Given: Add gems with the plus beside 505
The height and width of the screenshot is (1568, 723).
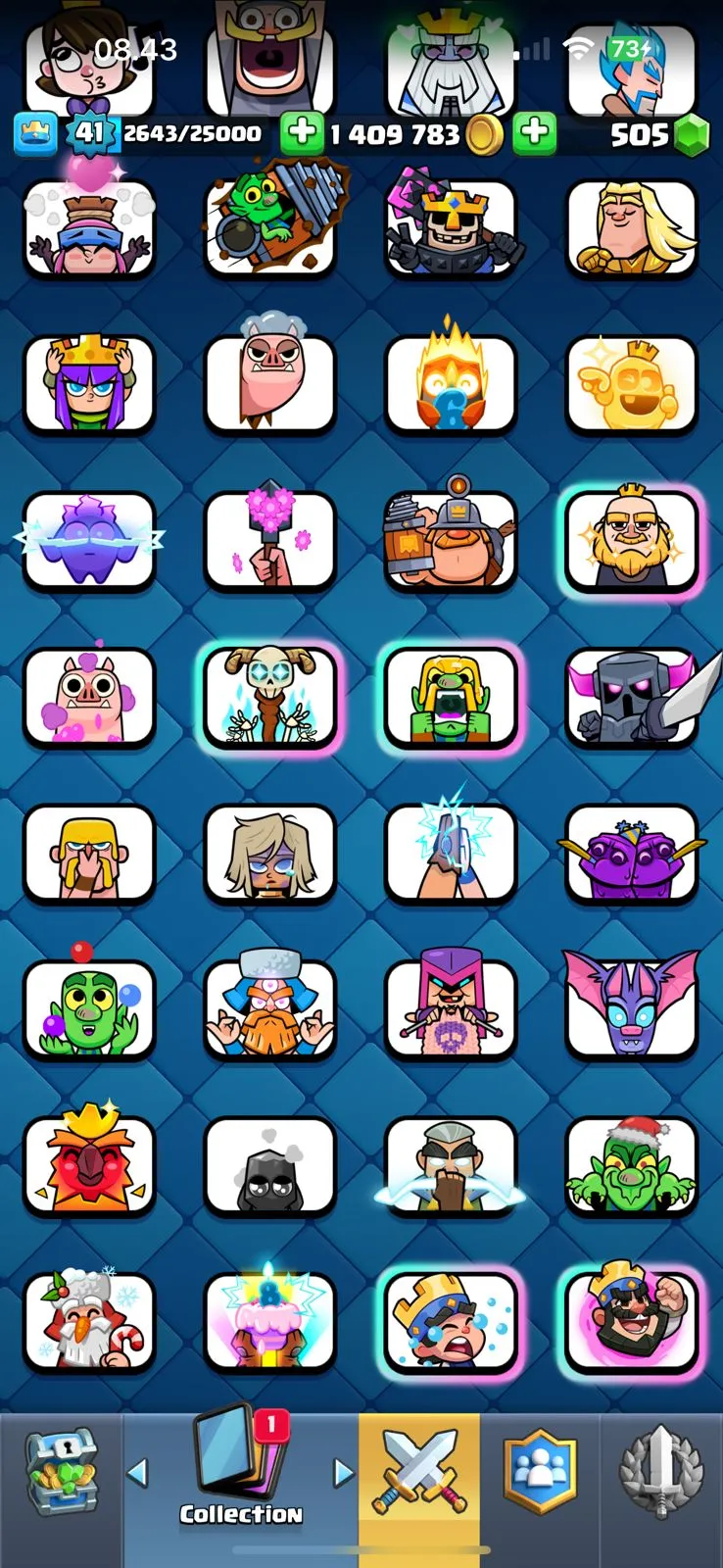Looking at the screenshot, I should tap(534, 133).
